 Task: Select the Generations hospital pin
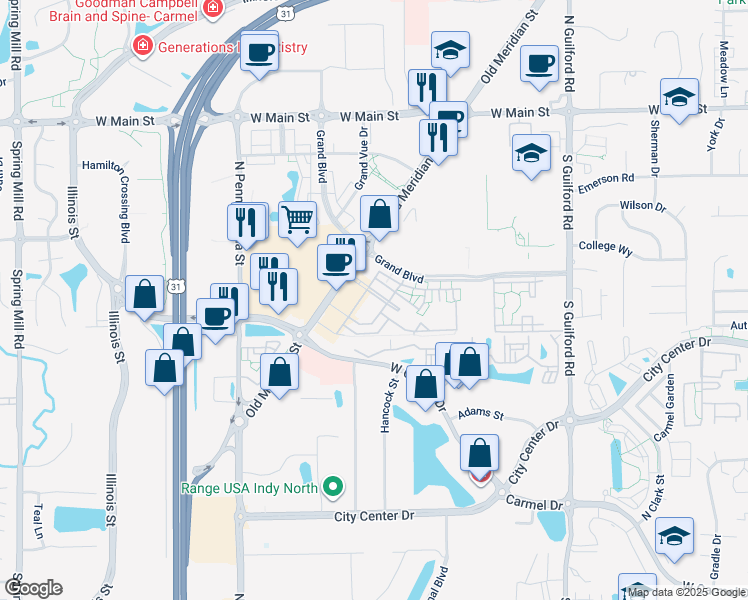tap(142, 47)
